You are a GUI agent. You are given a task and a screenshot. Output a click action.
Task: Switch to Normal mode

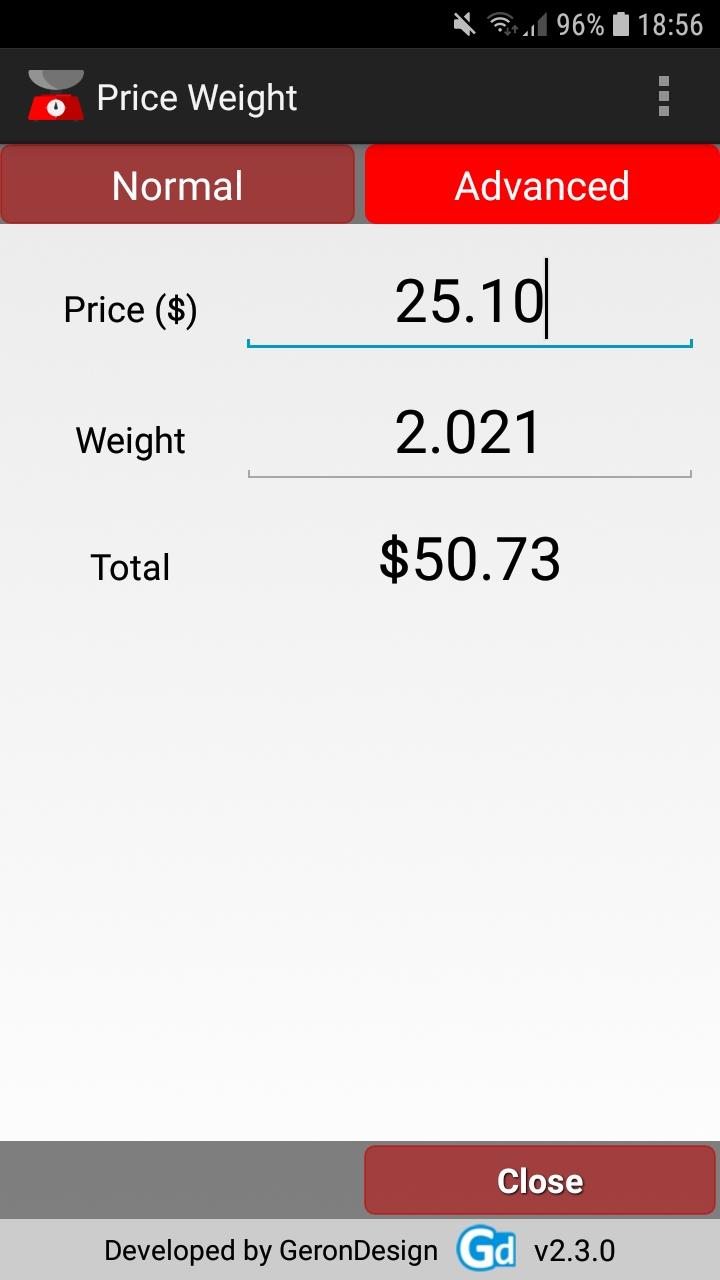(177, 185)
